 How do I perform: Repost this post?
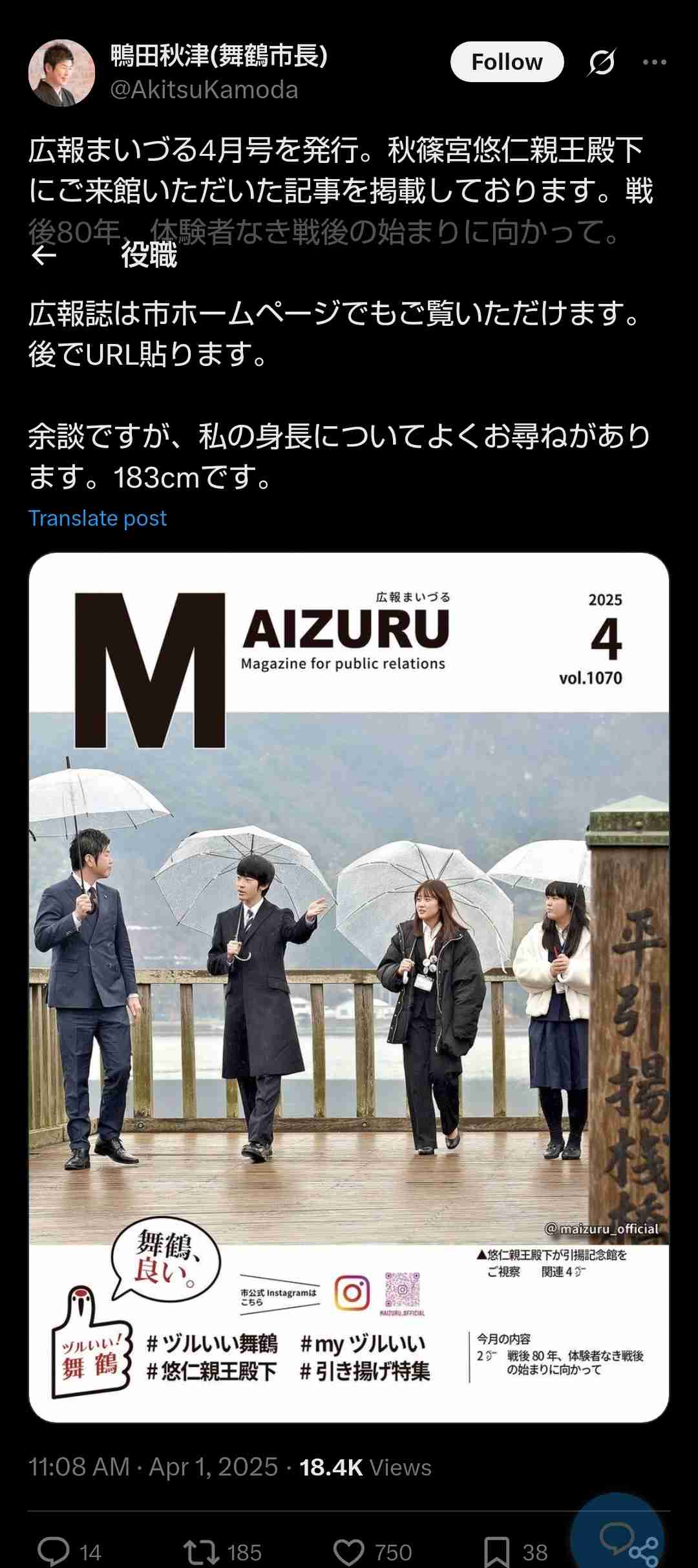click(x=202, y=1551)
